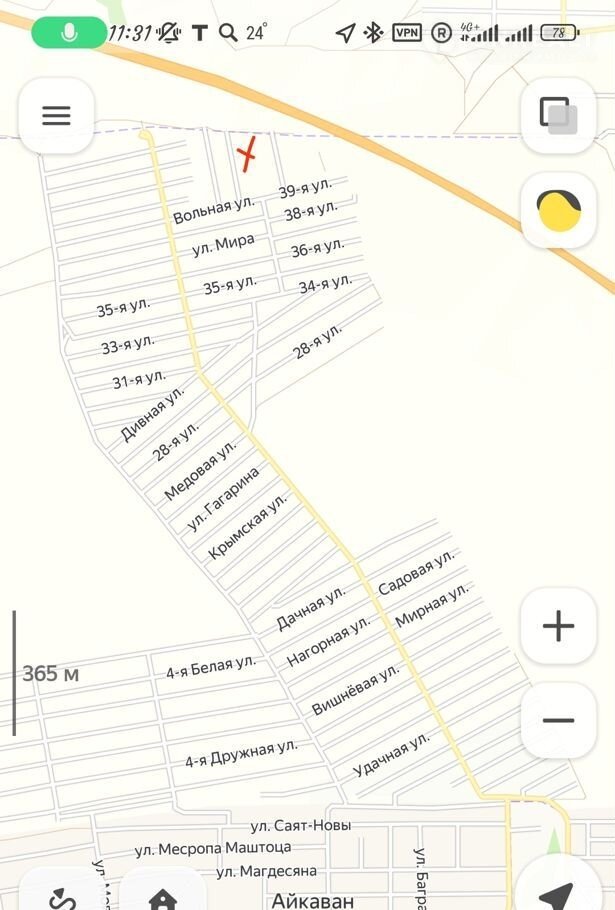This screenshot has height=910, width=615.
Task: Zoom out with the minus button
Action: pos(558,720)
